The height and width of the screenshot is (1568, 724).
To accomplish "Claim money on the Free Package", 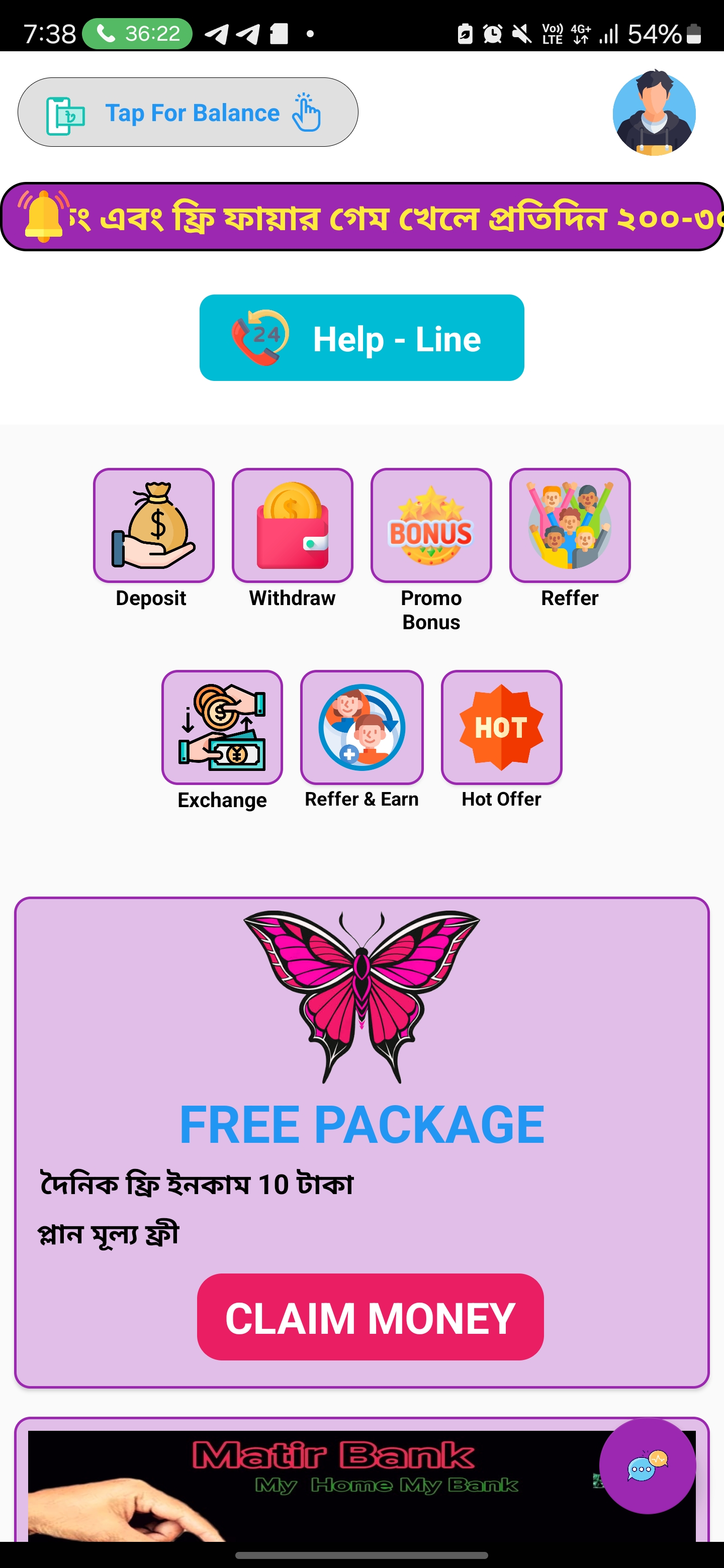I will pos(370,1317).
